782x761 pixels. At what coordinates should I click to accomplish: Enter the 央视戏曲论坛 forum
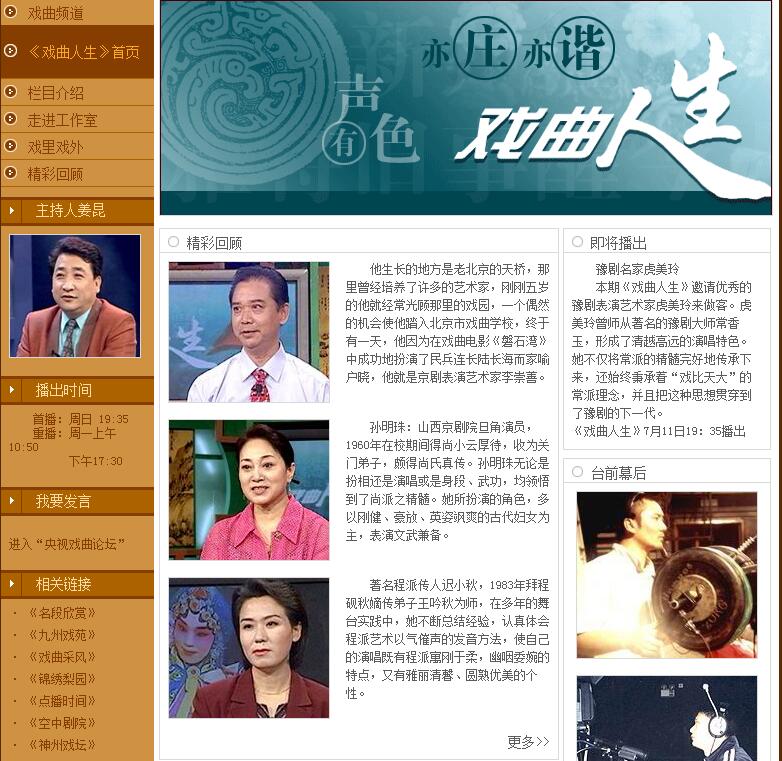67,544
